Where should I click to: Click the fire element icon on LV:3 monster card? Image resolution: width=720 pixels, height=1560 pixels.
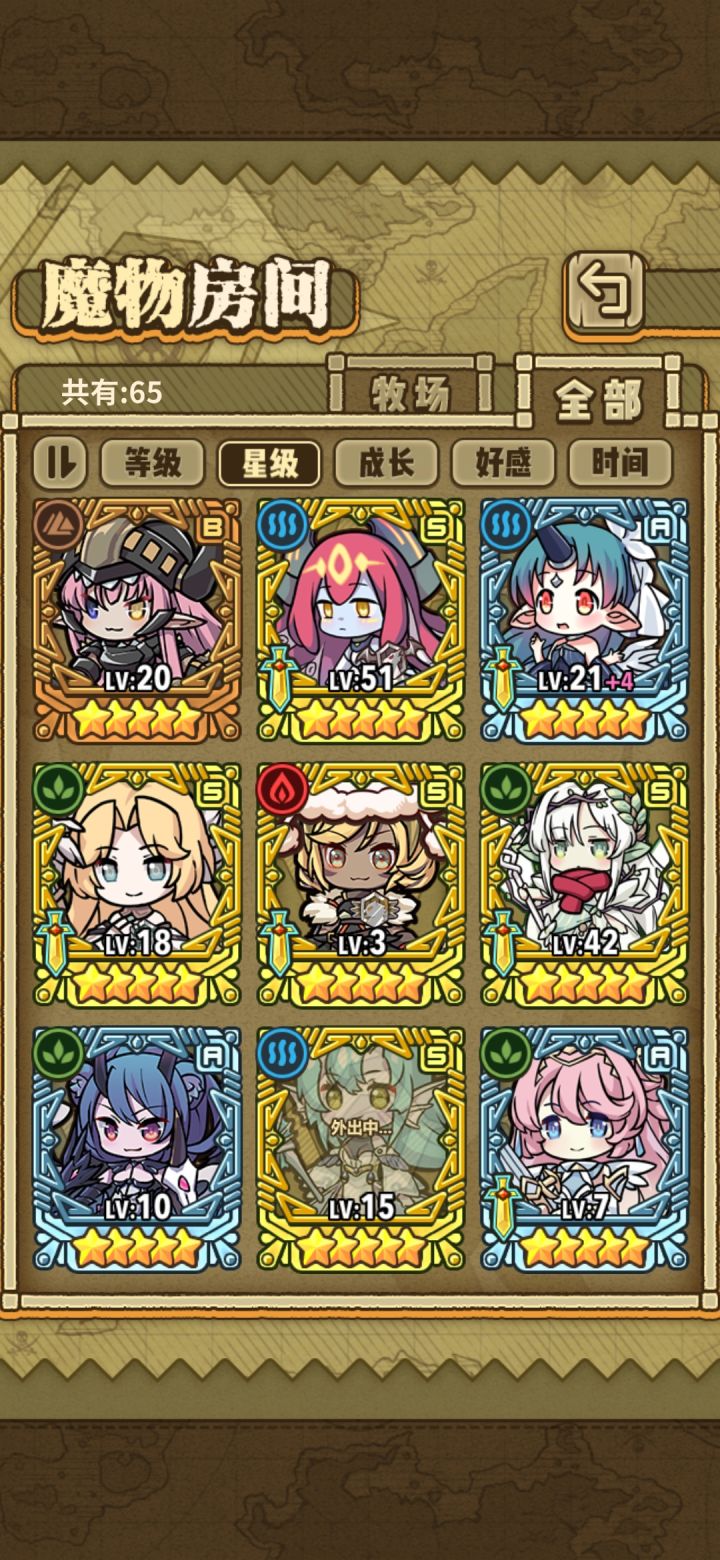click(x=283, y=789)
